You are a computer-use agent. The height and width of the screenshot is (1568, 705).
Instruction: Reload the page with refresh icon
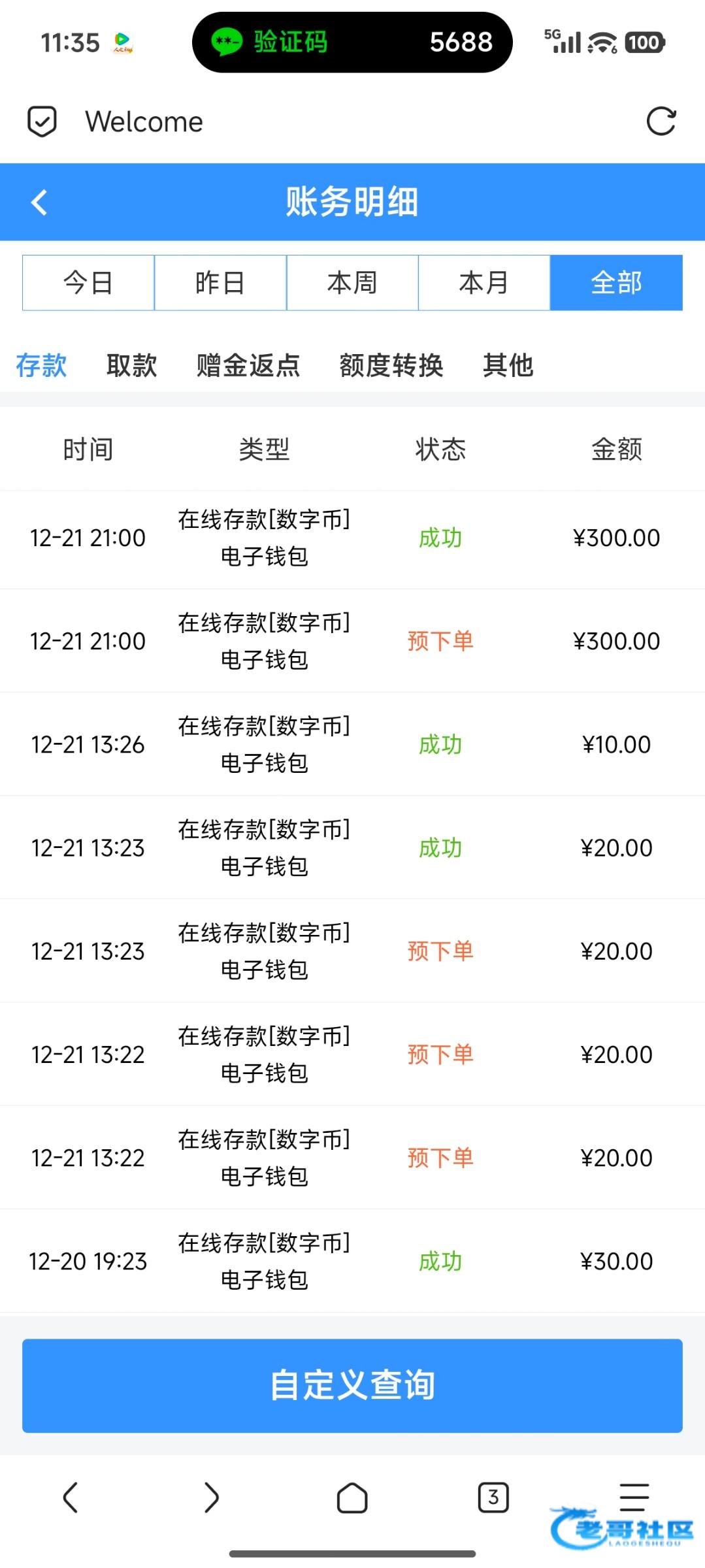661,122
